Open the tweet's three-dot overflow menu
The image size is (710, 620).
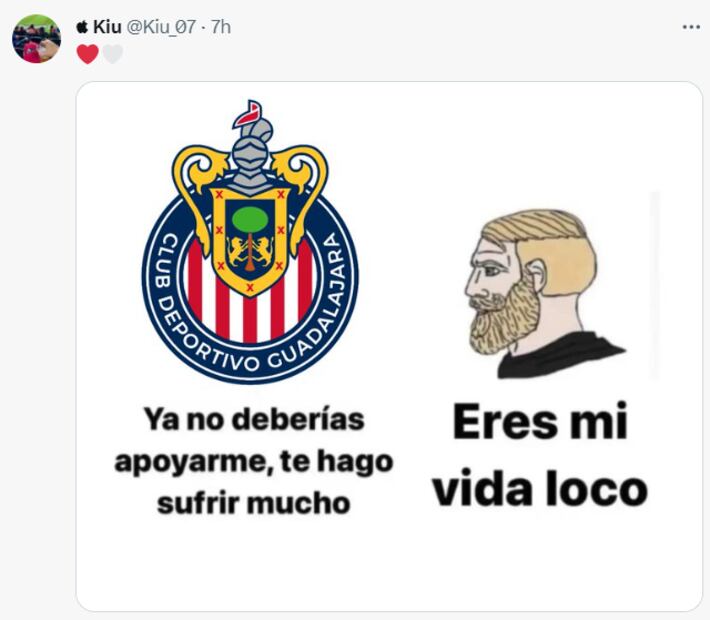click(x=691, y=27)
